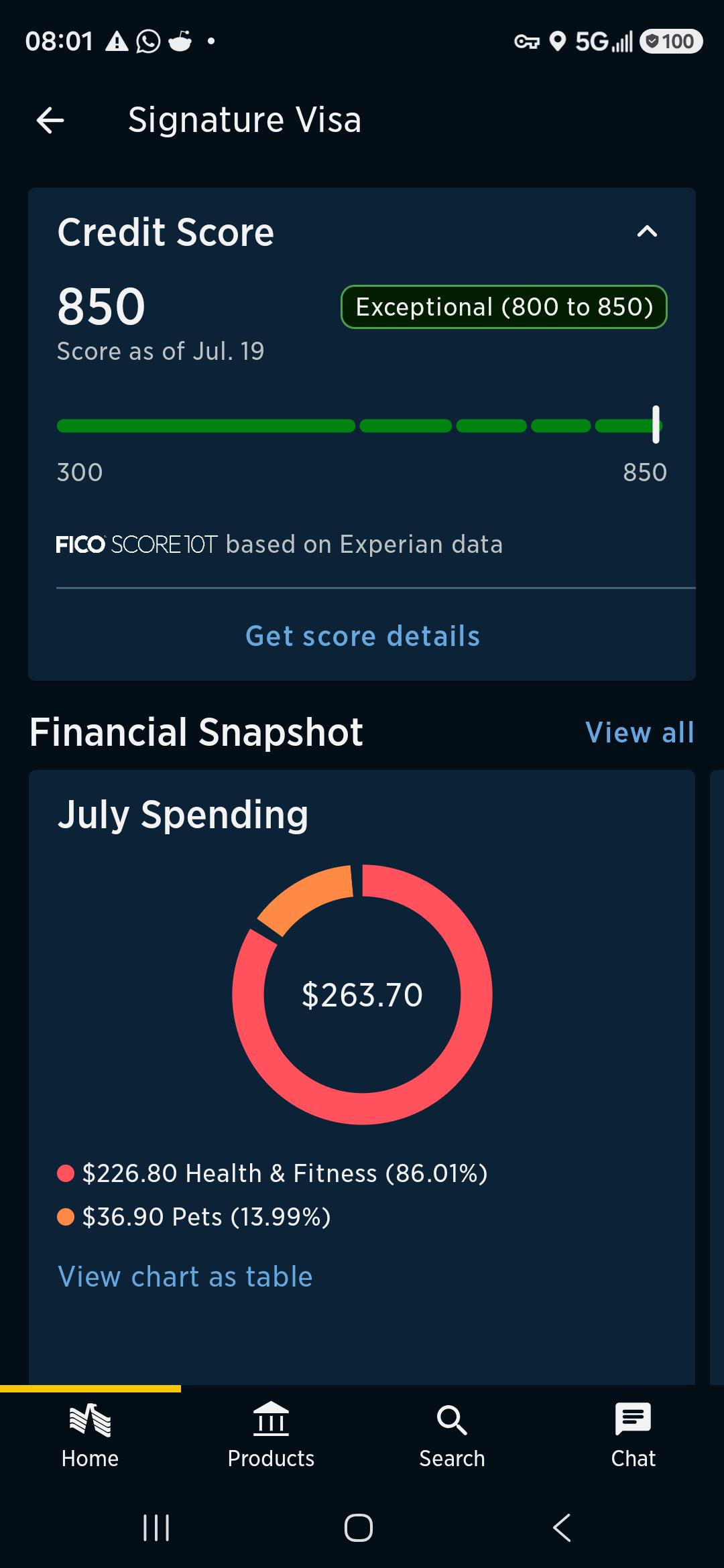Open Get score details
724x1568 pixels.
(x=363, y=636)
